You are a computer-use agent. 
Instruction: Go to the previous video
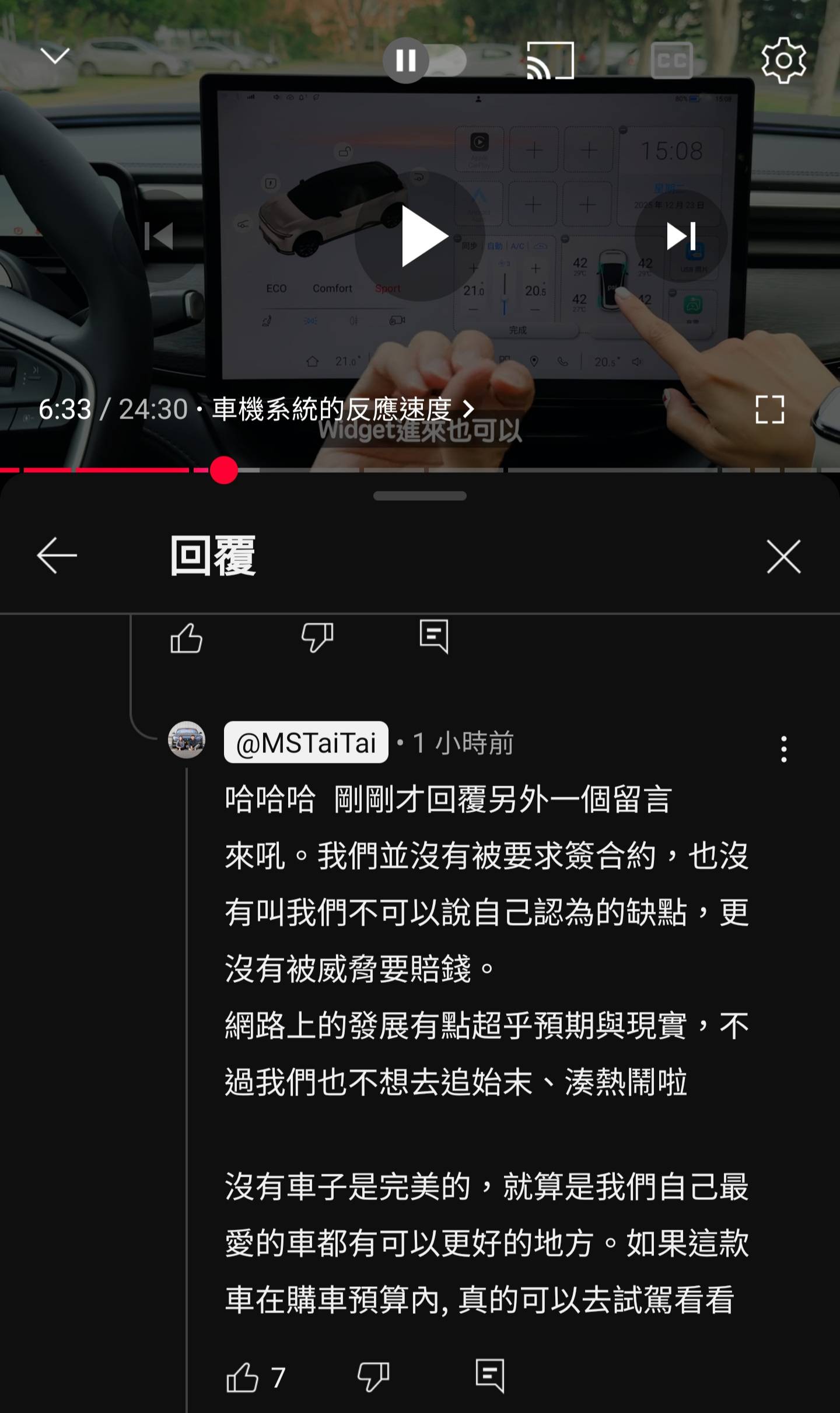pyautogui.click(x=159, y=236)
